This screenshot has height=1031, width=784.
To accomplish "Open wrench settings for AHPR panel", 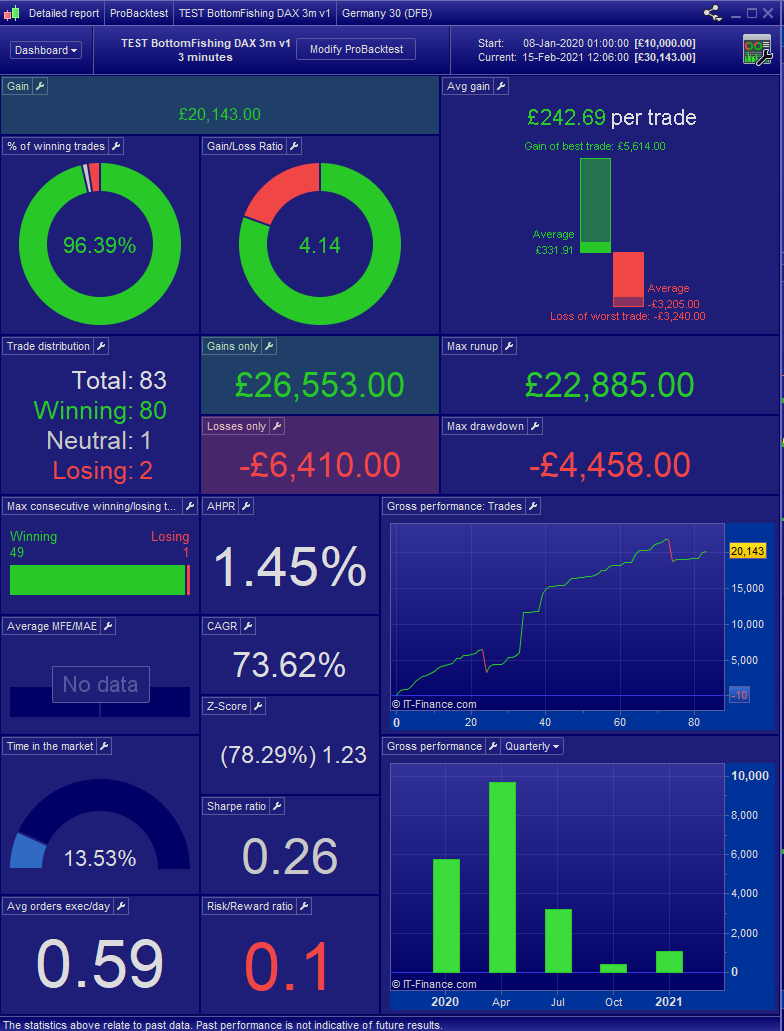I will click(246, 506).
